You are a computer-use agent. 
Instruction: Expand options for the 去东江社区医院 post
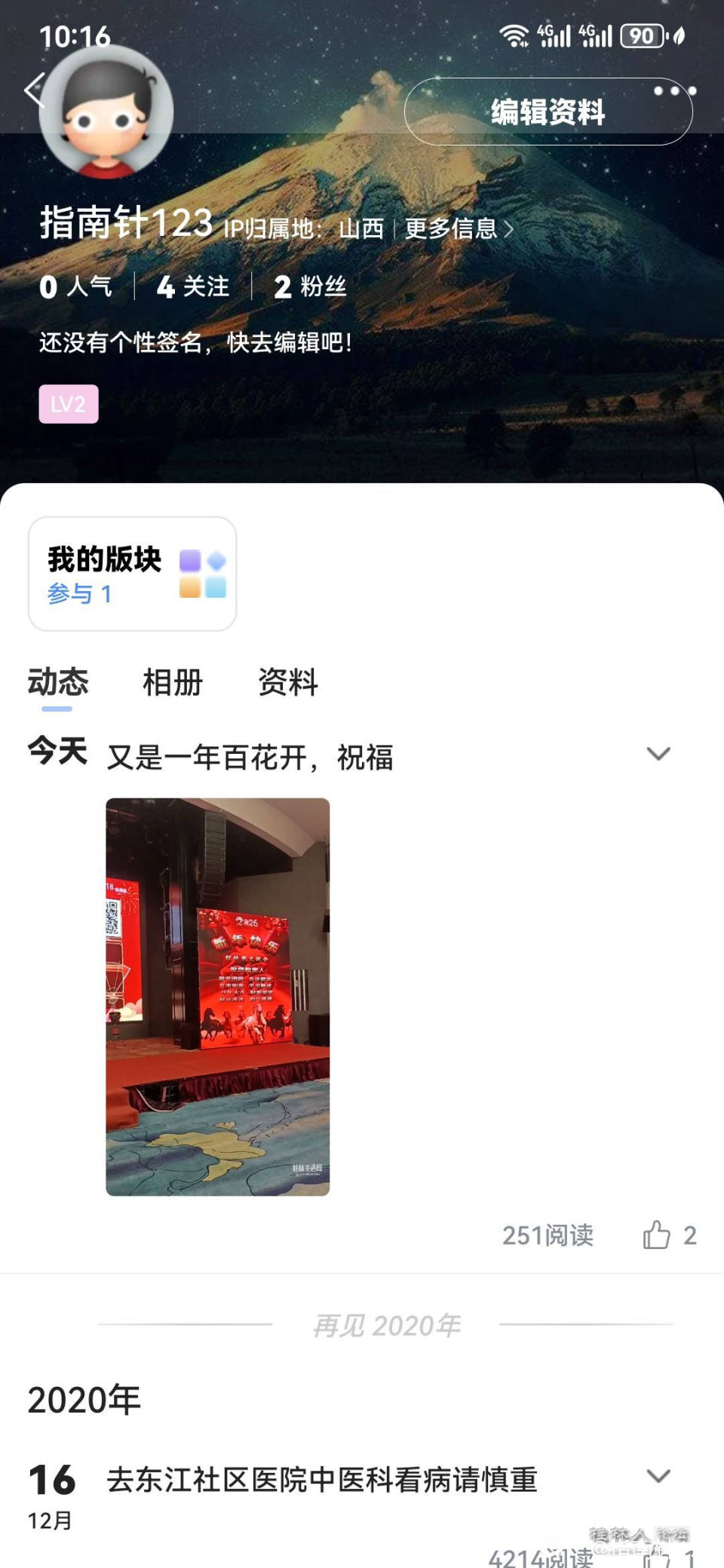pos(658,1476)
